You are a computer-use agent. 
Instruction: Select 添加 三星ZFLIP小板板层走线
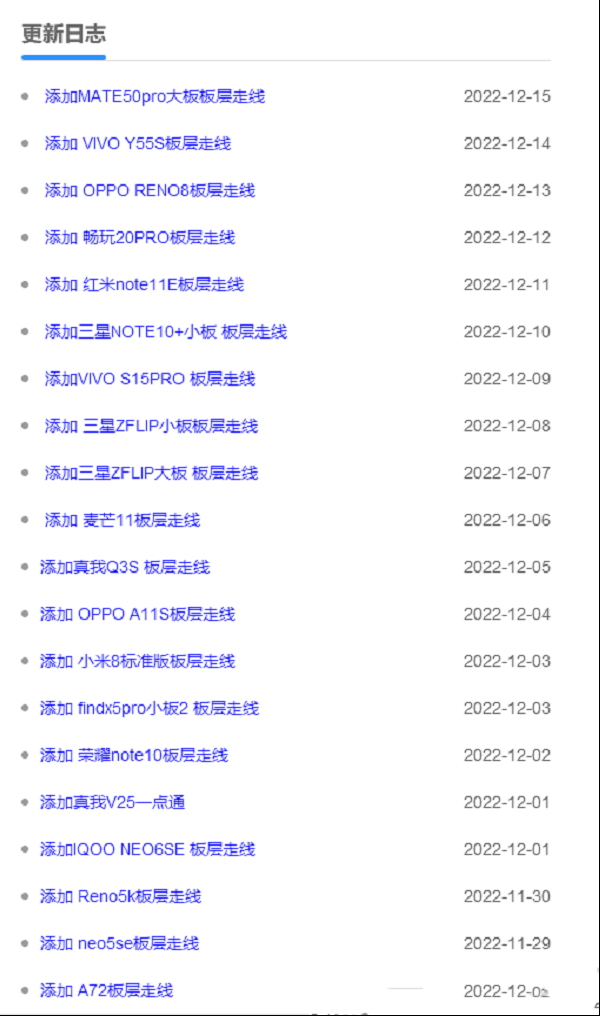152,426
